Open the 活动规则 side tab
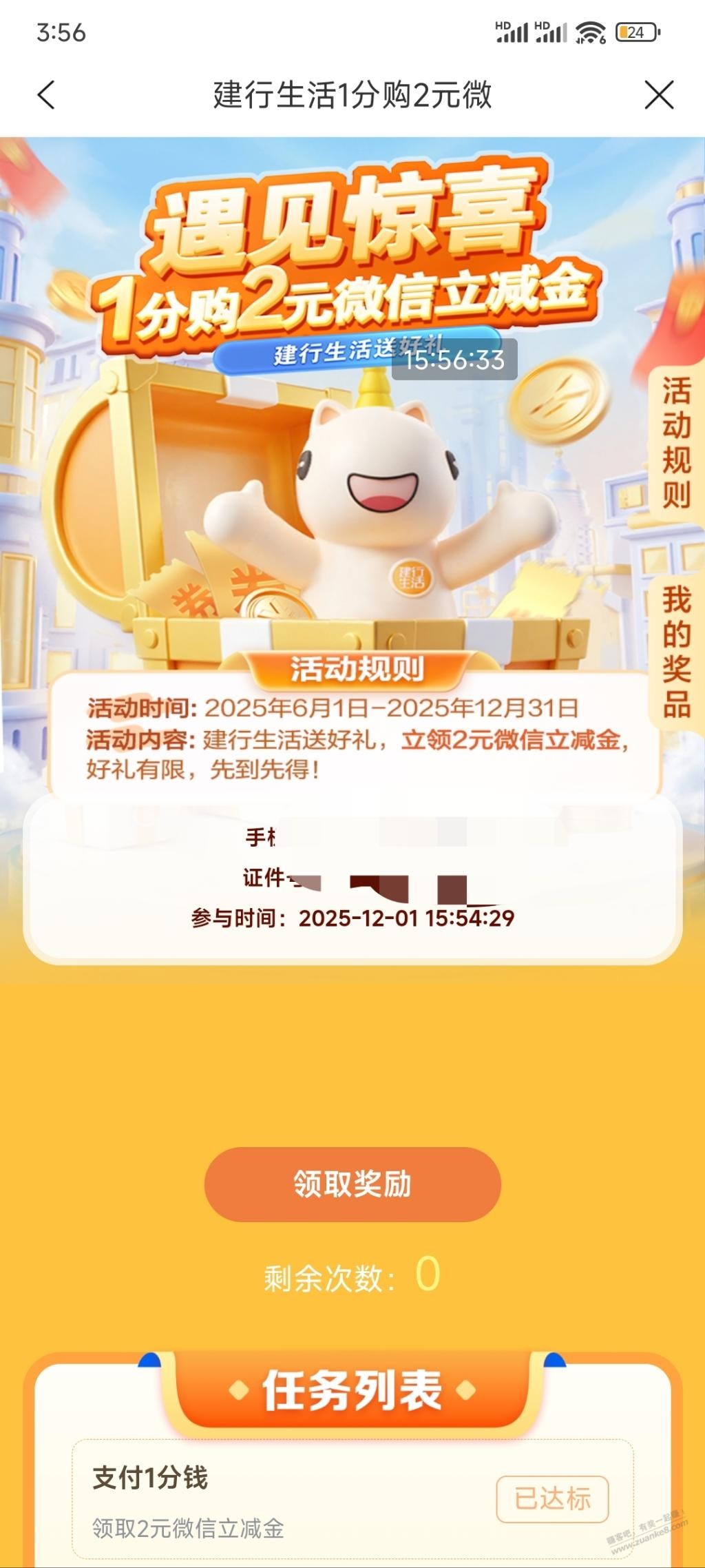Screen dimensions: 705x1568 (x=676, y=442)
